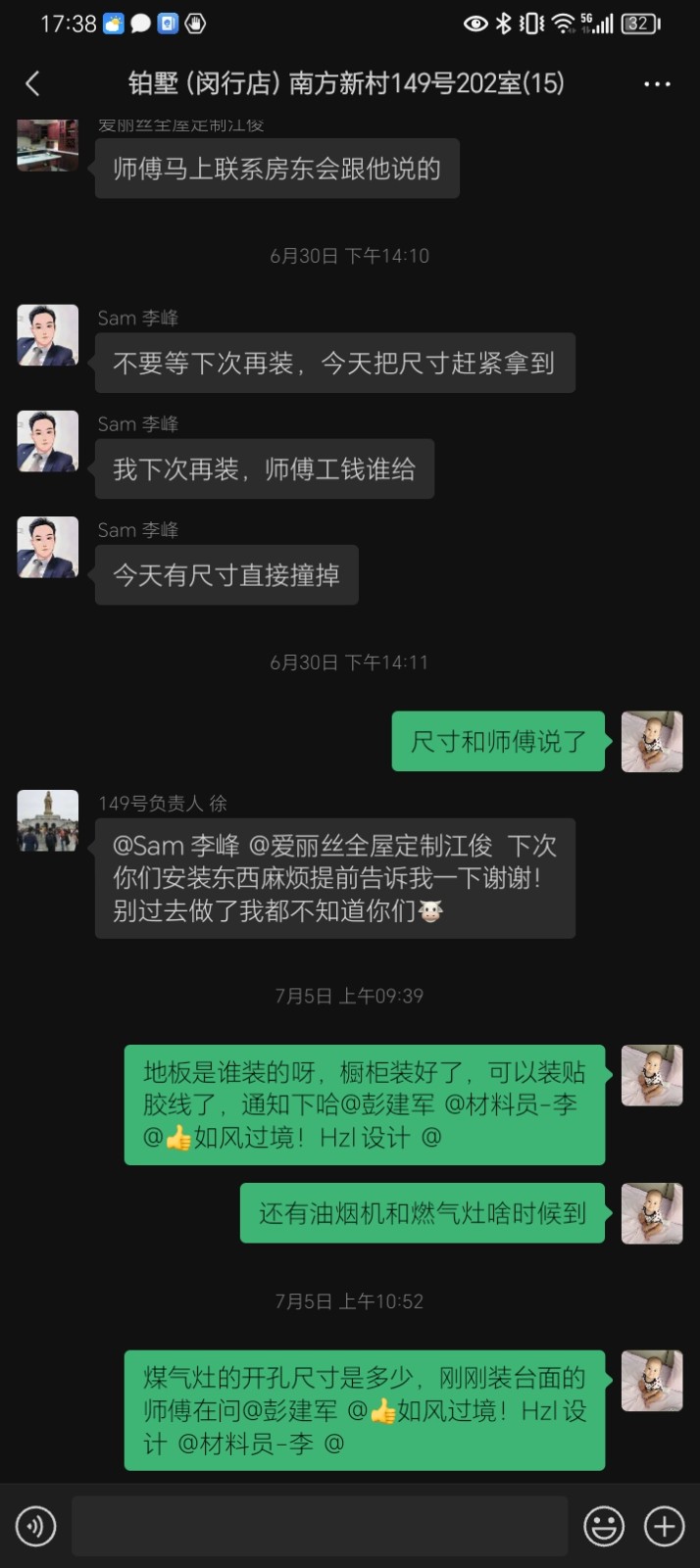Open the emoji picker
Screen dimensions: 700x1568
(604, 1526)
